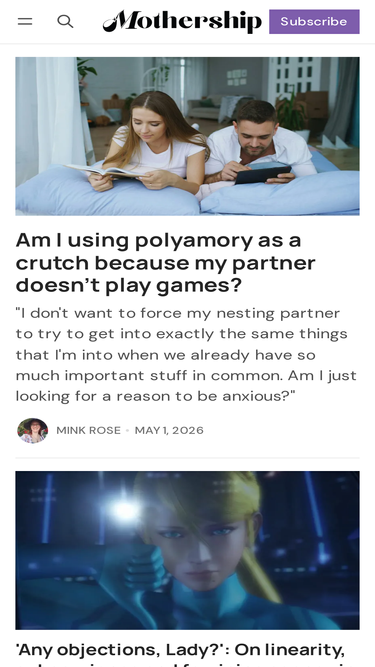Open the hamburger menu
Screen dimensions: 375x667
(25, 21)
